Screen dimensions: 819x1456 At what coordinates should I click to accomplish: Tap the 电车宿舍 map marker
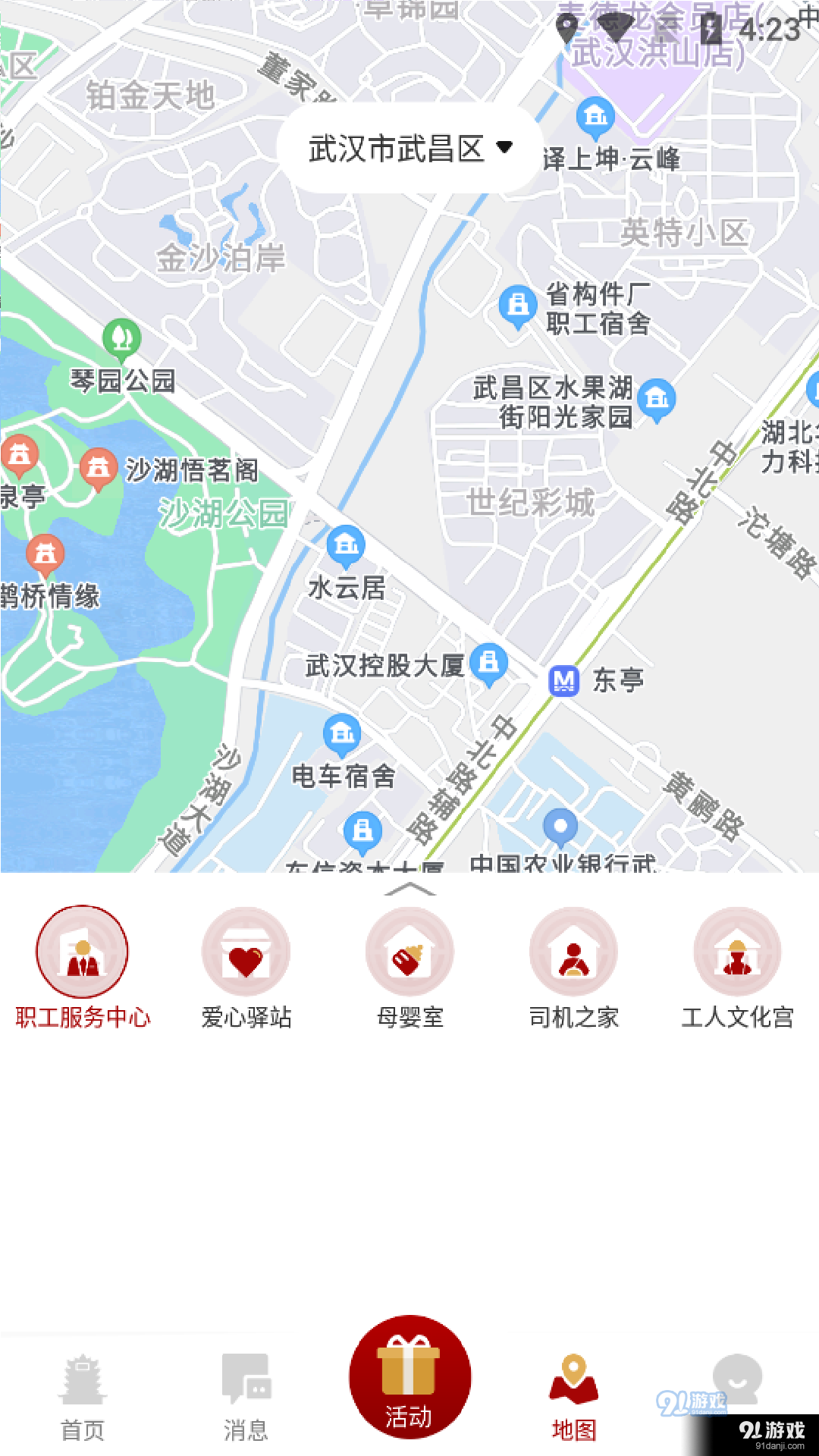(342, 734)
